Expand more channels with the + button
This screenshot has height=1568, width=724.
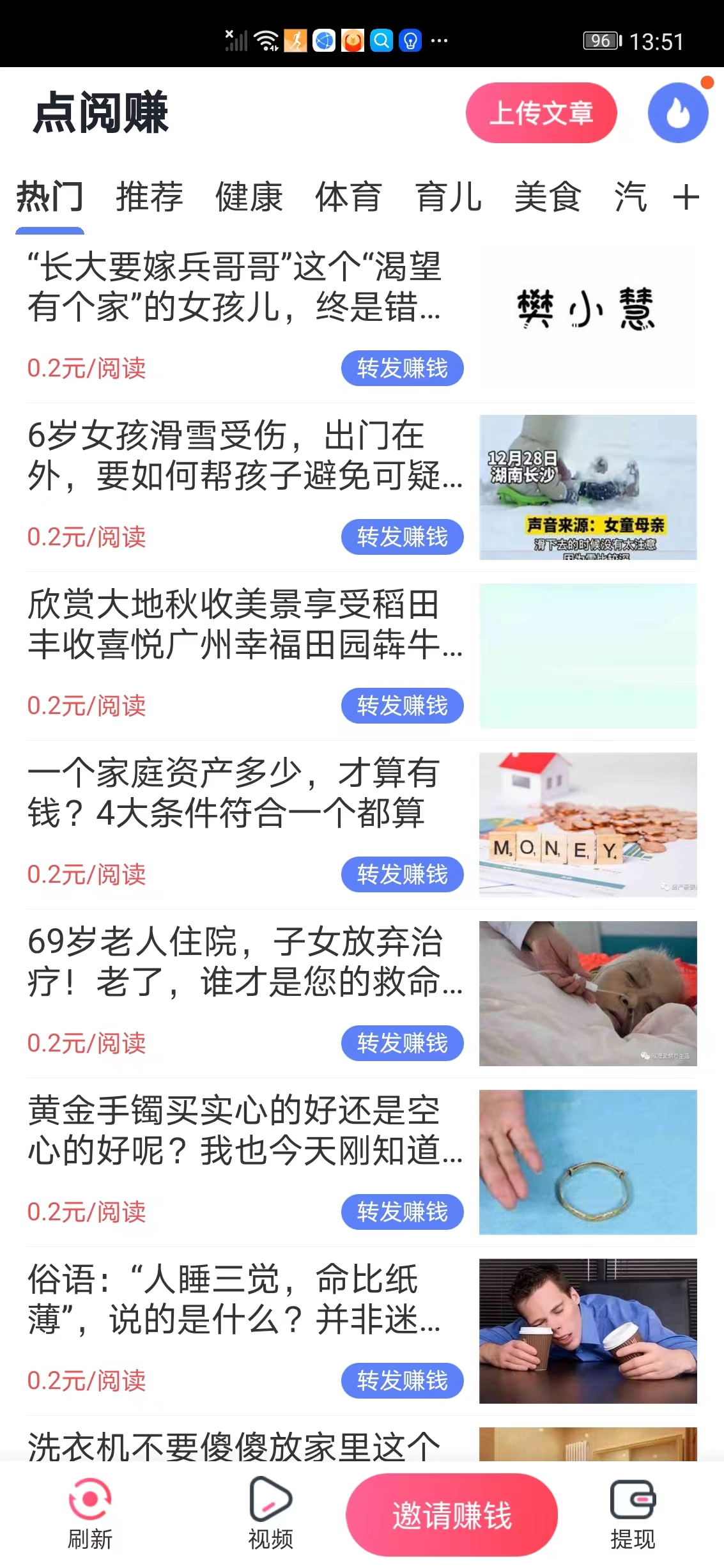(x=686, y=198)
